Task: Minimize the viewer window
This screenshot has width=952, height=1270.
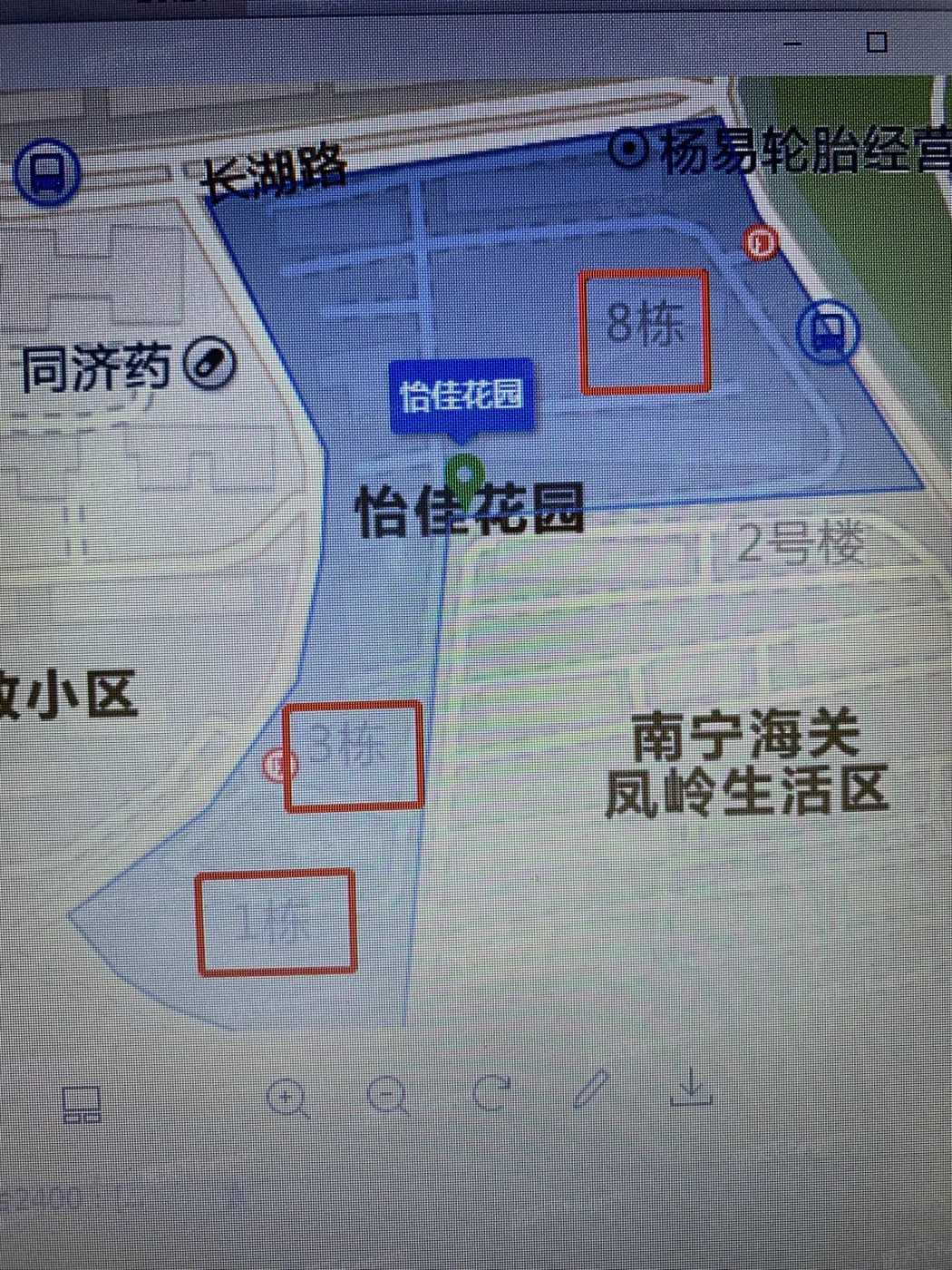Action: (793, 43)
